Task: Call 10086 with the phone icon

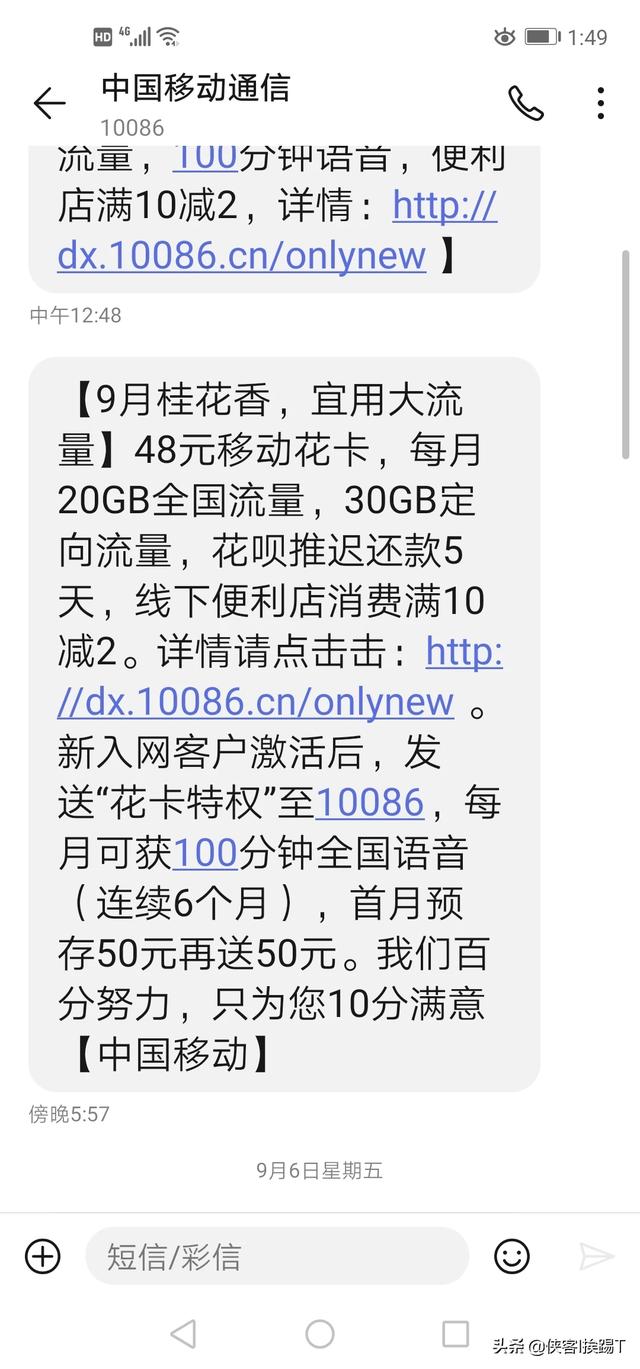Action: coord(525,103)
